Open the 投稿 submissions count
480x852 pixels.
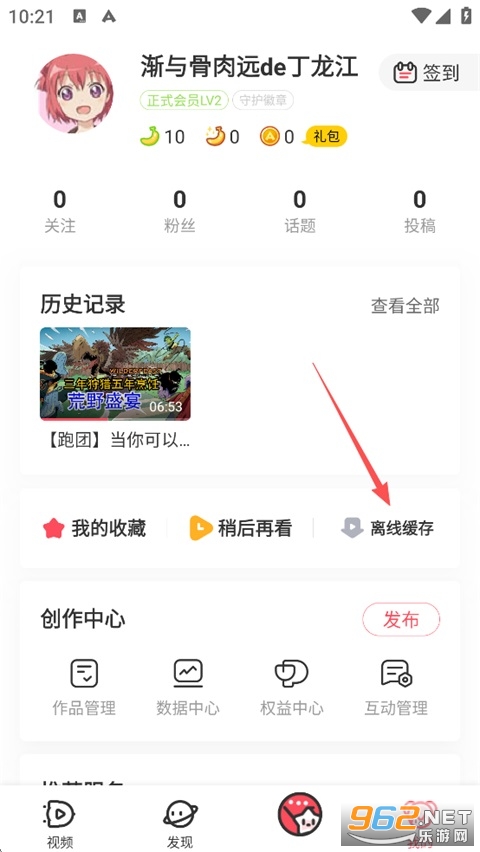click(420, 212)
